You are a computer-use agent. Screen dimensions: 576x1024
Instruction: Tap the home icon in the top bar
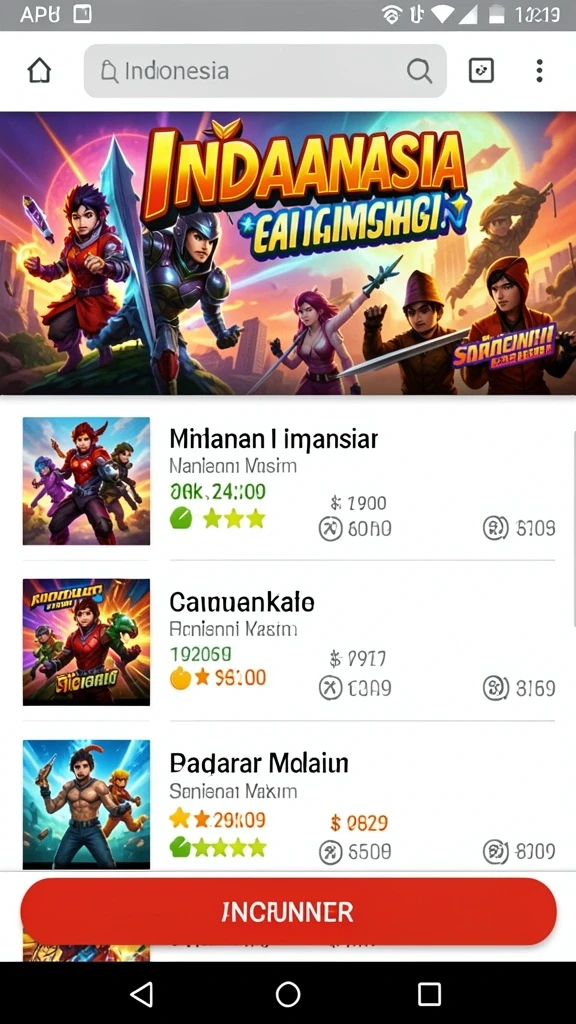click(39, 71)
